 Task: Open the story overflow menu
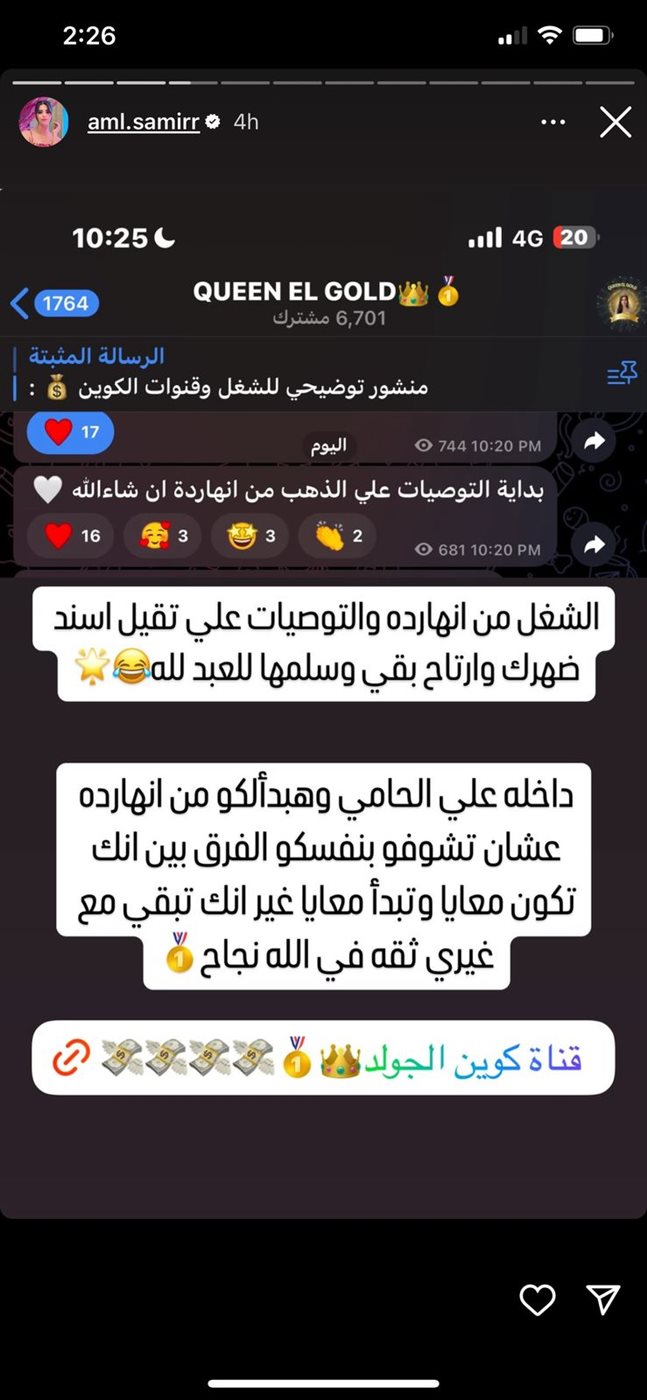tap(552, 122)
